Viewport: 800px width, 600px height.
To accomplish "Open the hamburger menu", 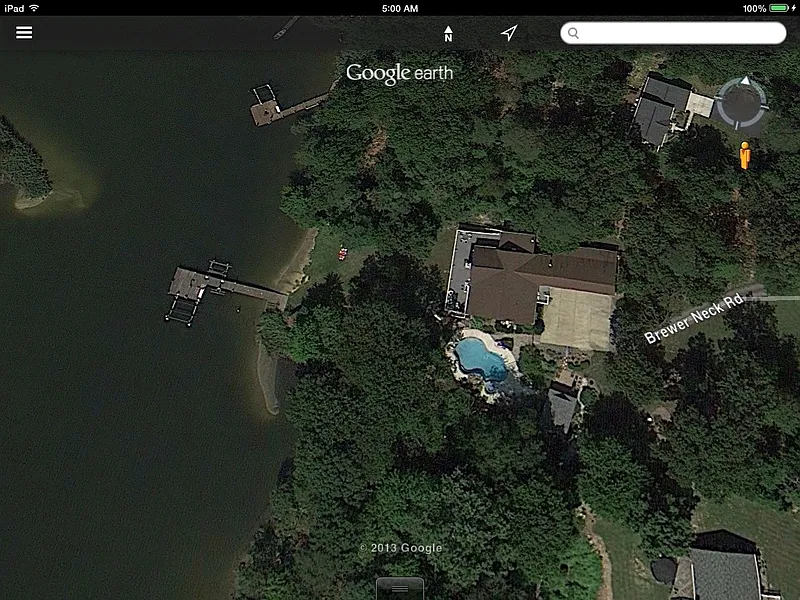I will [x=24, y=32].
